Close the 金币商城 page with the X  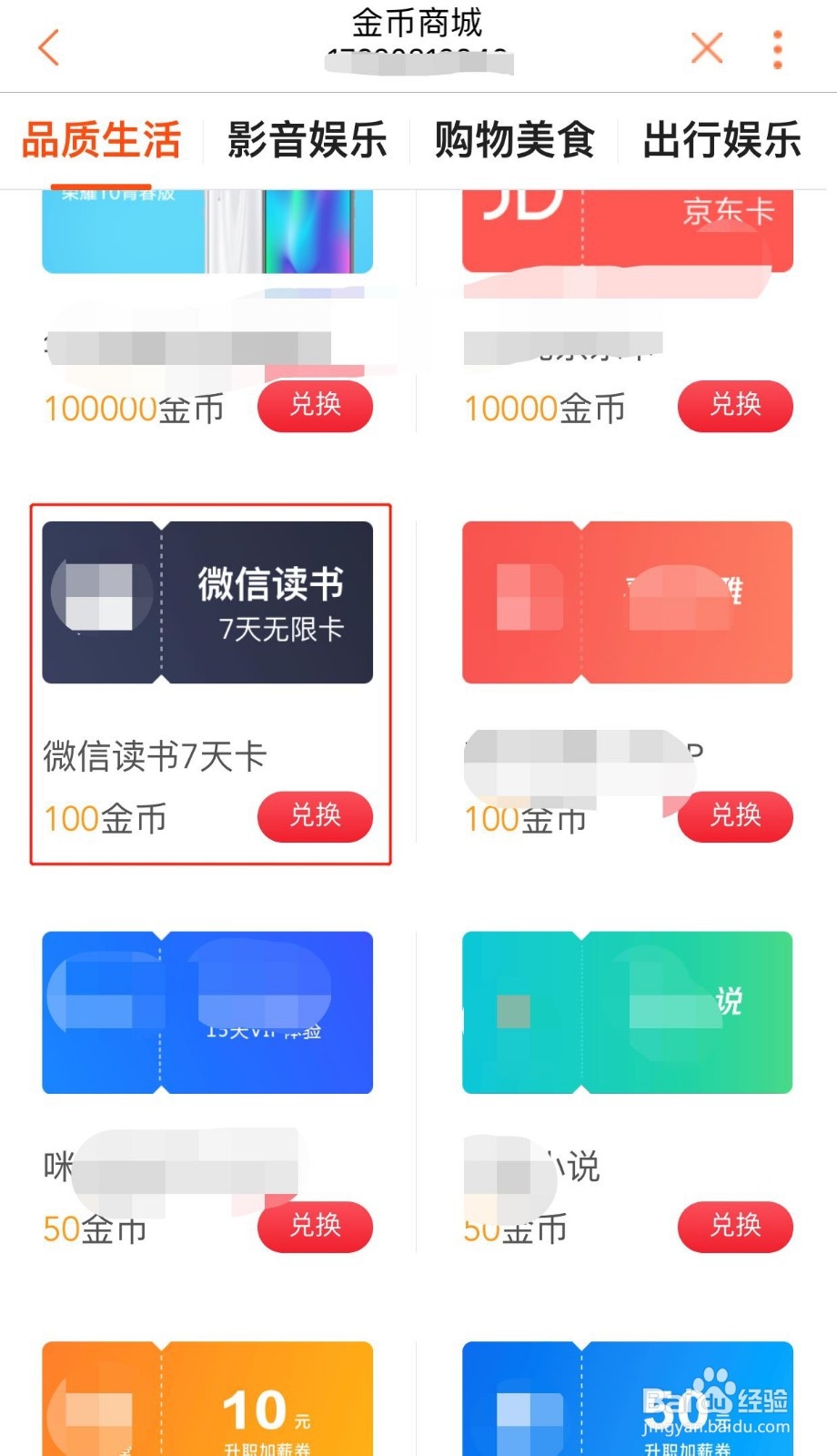pyautogui.click(x=706, y=47)
